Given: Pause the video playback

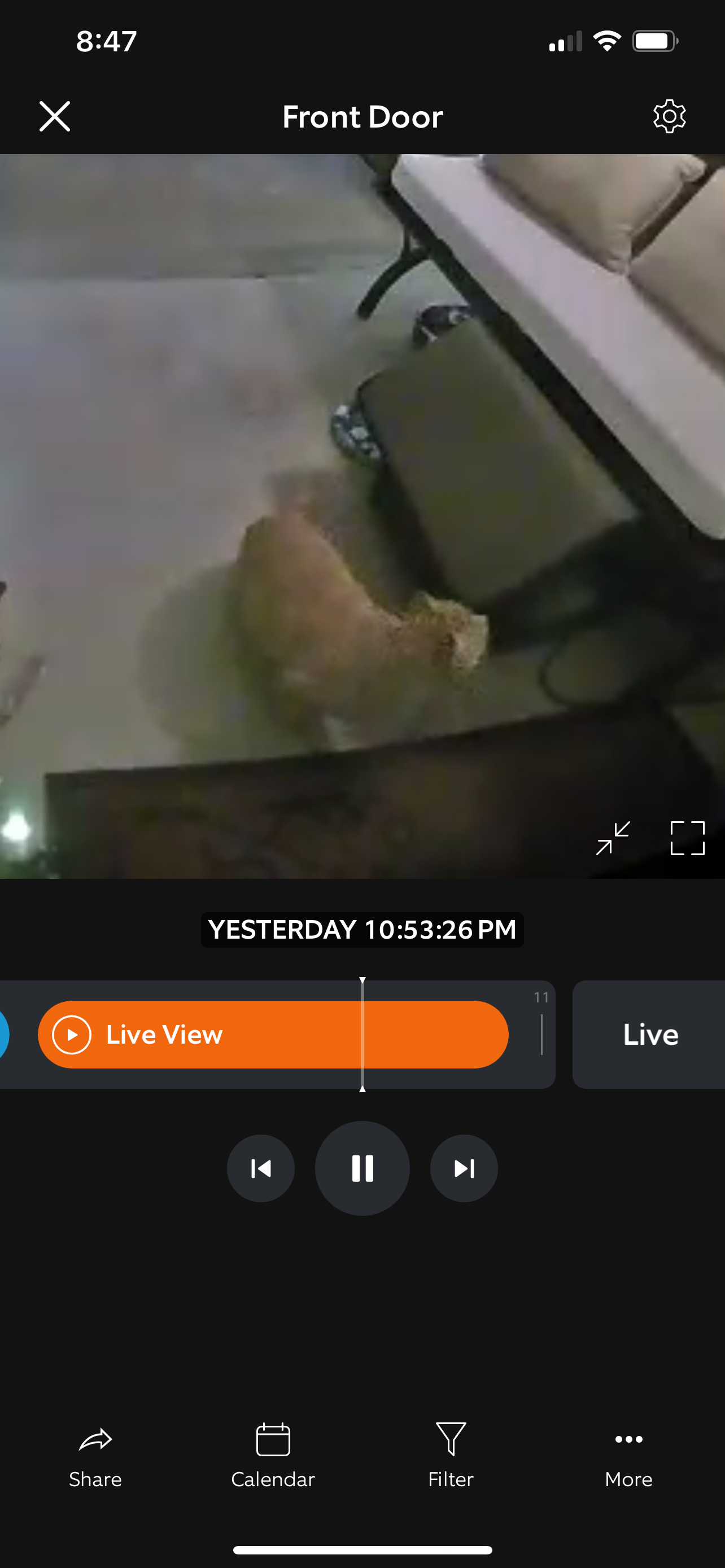Looking at the screenshot, I should [x=362, y=1168].
